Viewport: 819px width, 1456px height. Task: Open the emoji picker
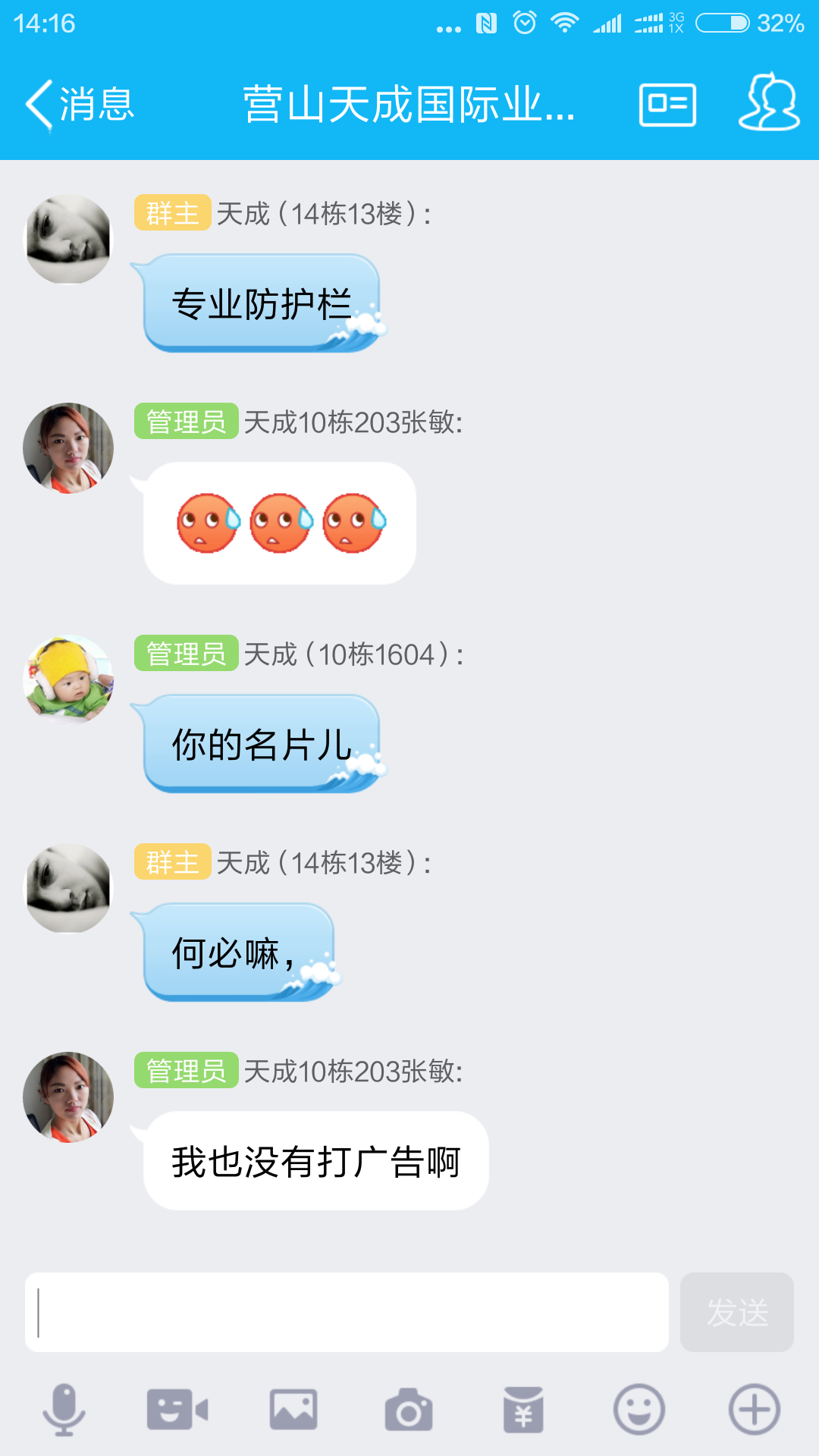coord(639,1410)
